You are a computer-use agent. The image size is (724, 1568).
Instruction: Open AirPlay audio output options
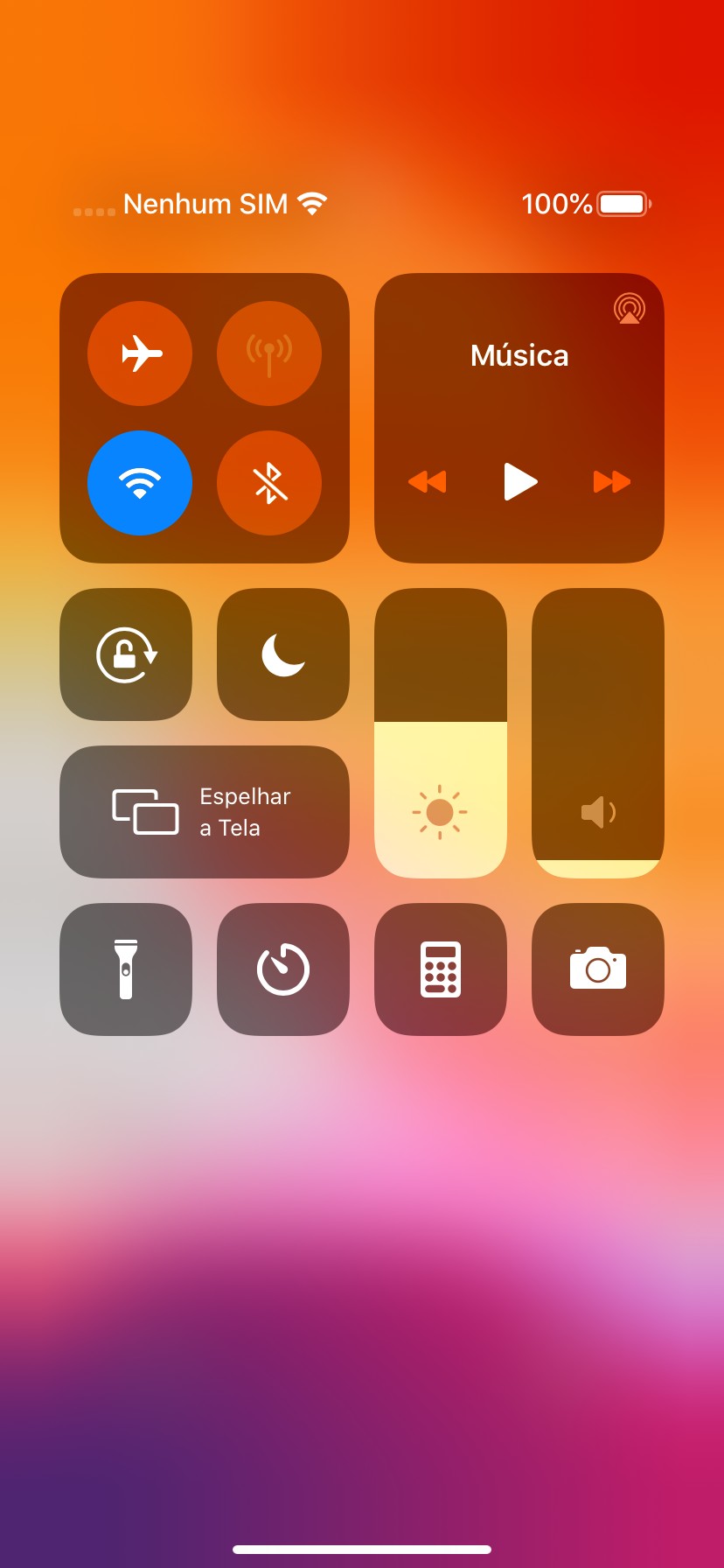tap(629, 309)
